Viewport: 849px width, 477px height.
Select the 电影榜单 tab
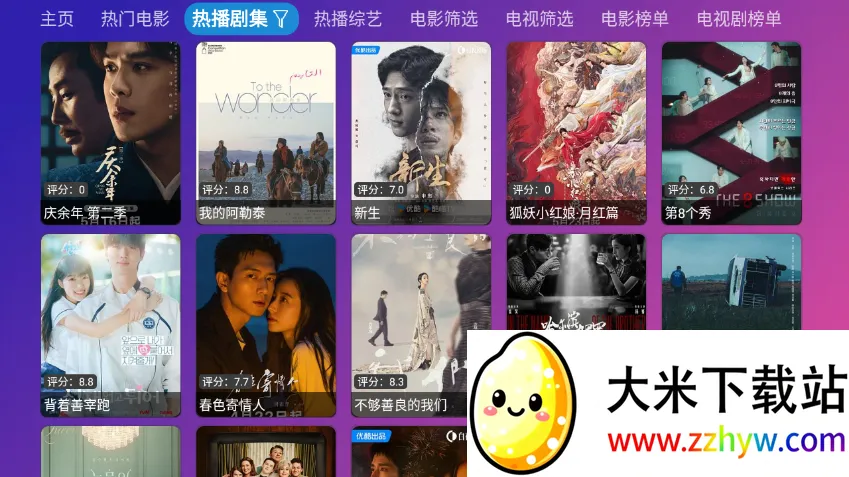(x=635, y=19)
